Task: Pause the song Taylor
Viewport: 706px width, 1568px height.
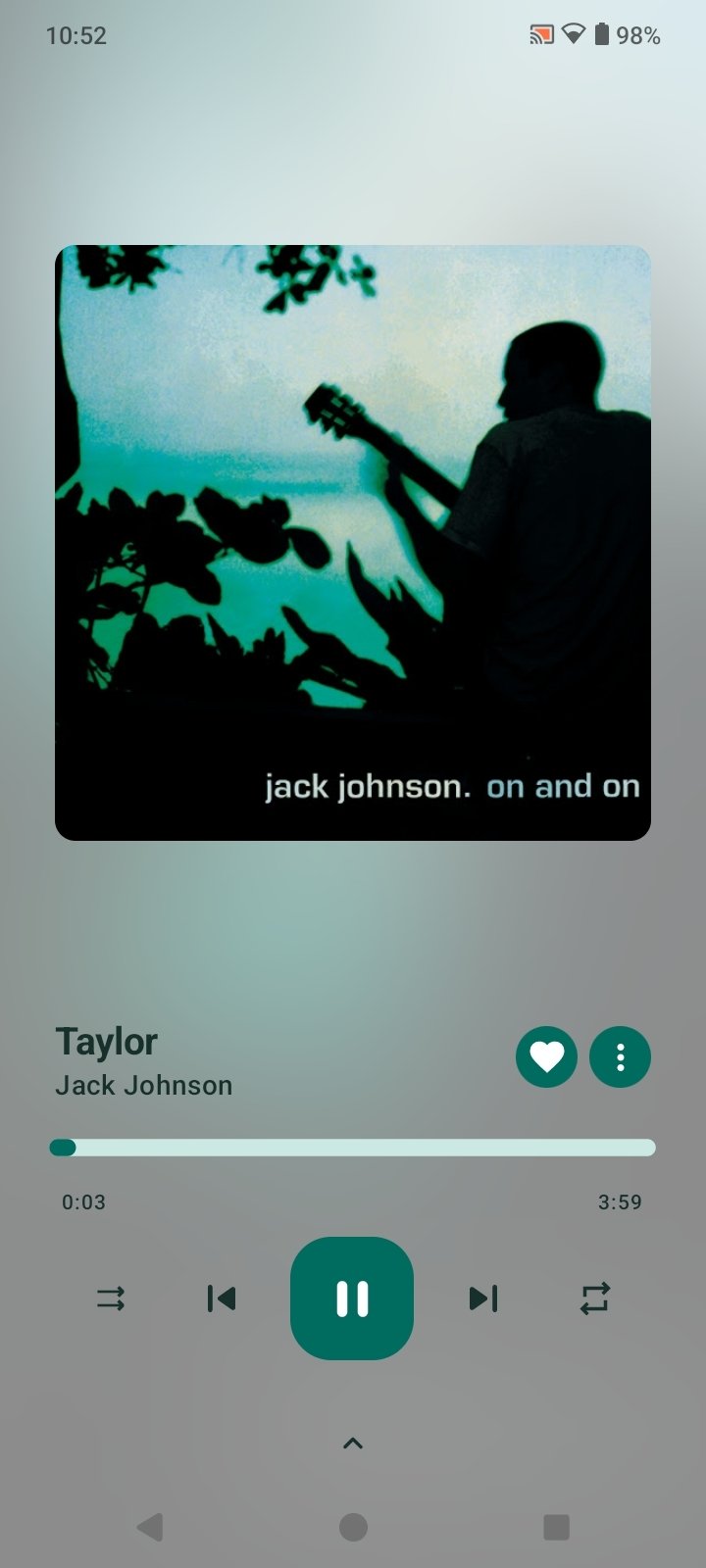Action: coord(351,1298)
